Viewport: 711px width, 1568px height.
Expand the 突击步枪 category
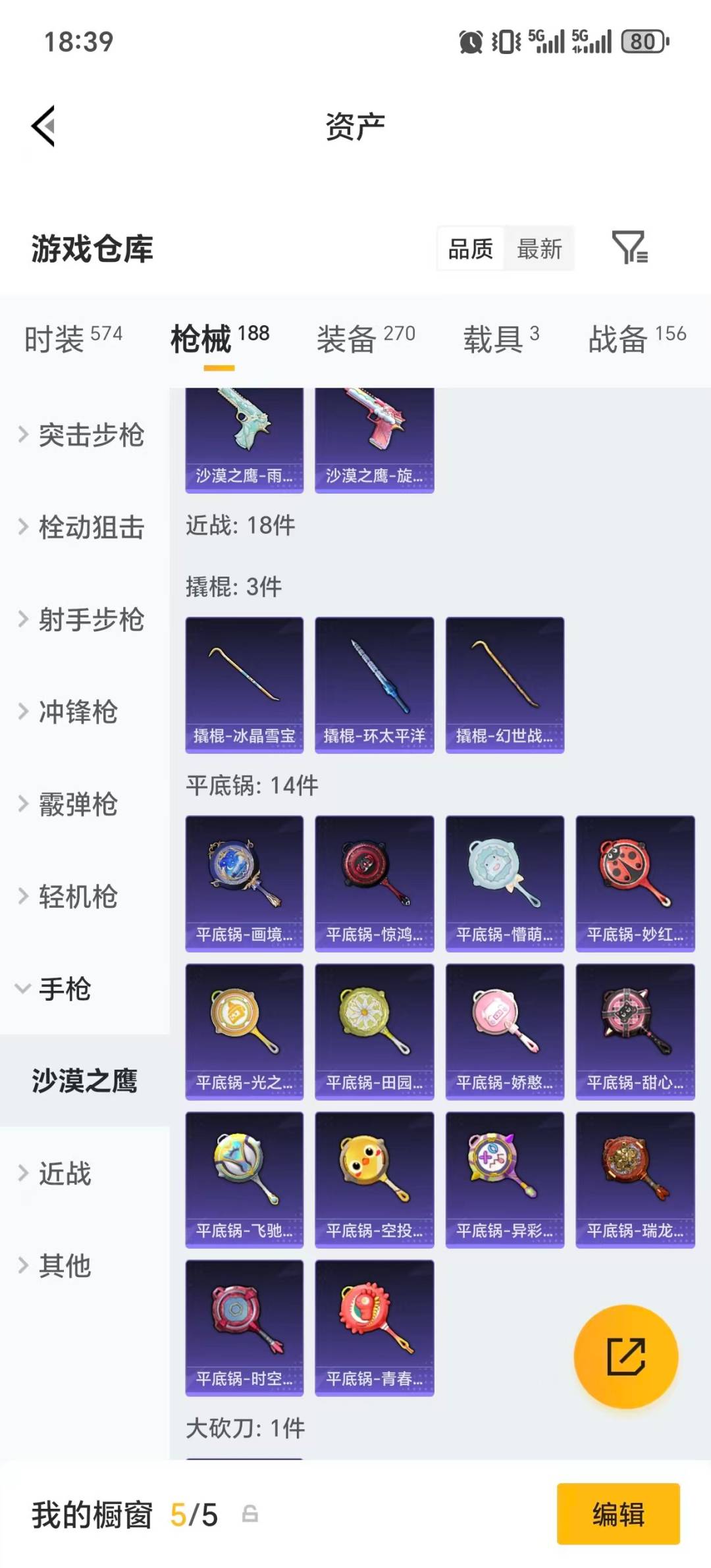[90, 436]
